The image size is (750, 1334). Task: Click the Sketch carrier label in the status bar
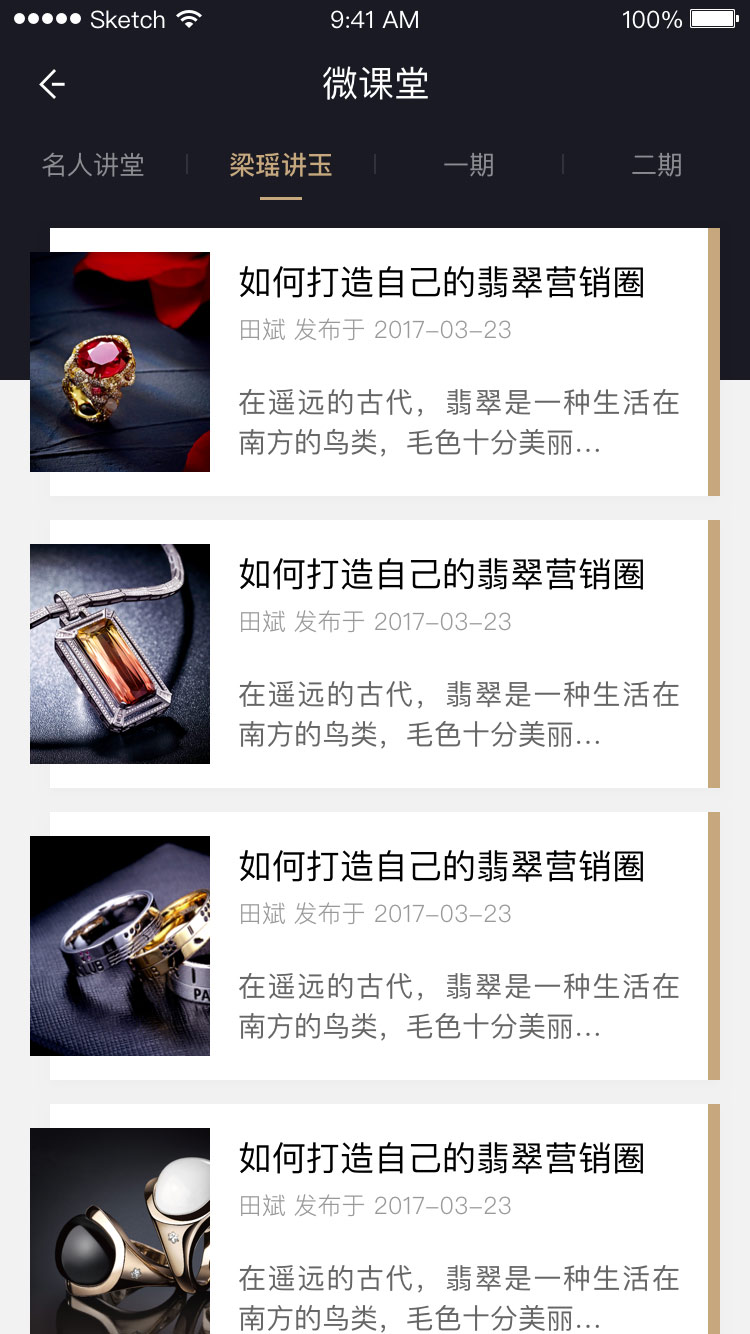pos(126,18)
